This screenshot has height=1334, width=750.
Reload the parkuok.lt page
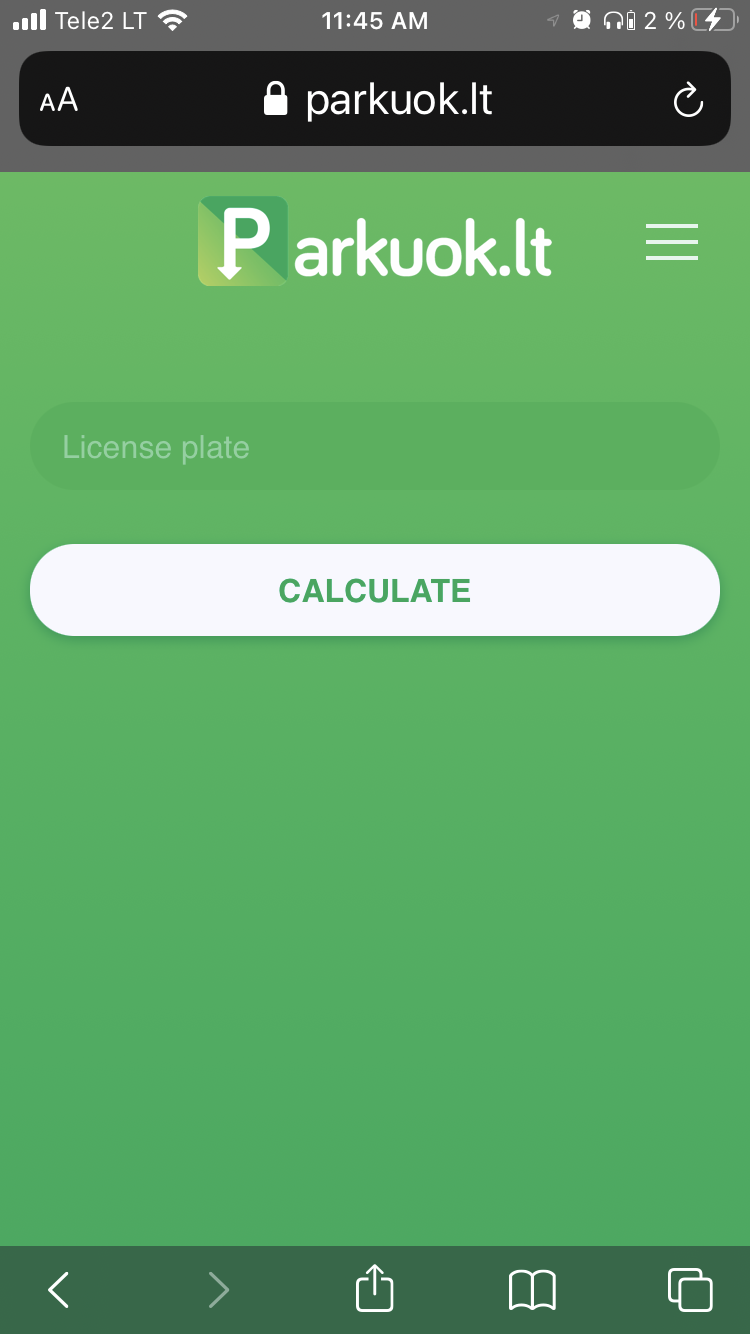[x=688, y=100]
